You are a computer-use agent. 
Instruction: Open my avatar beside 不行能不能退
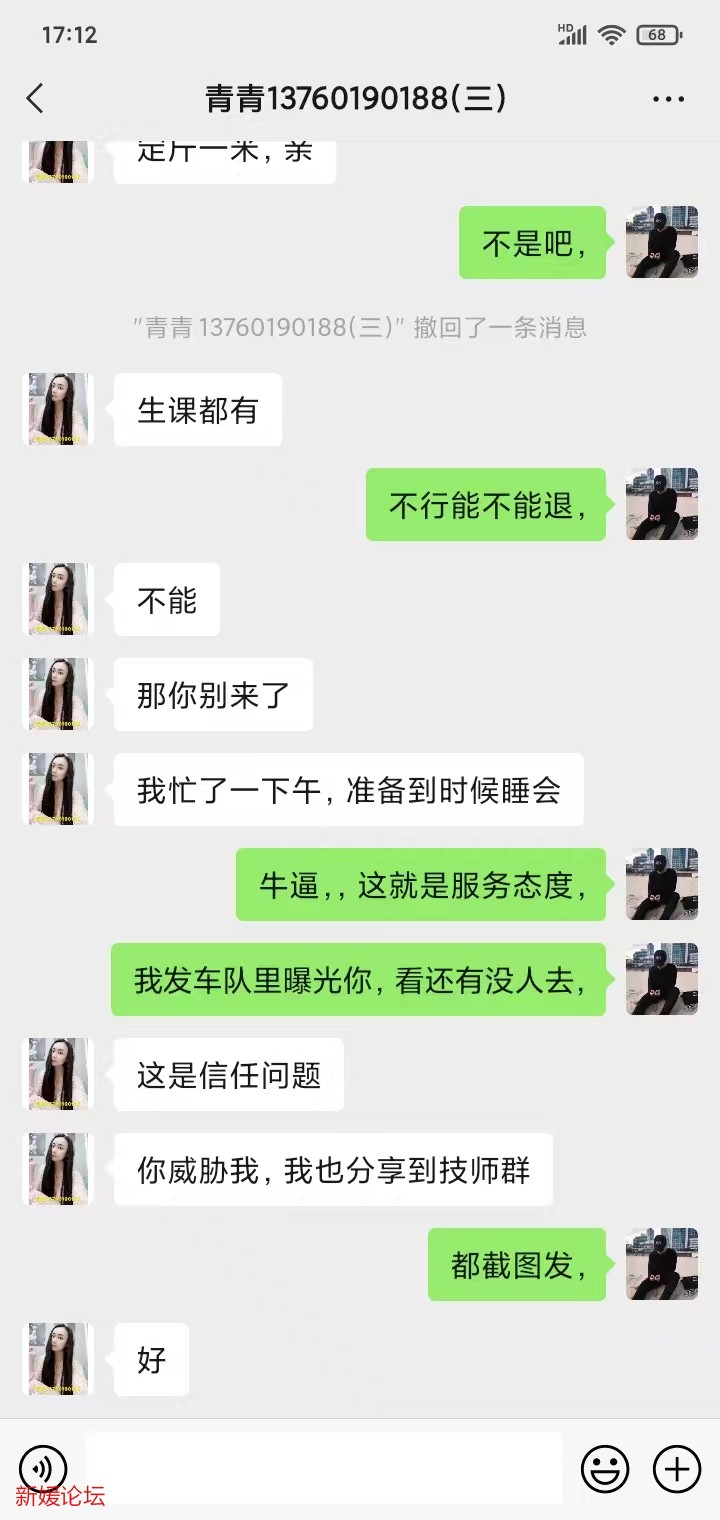click(x=662, y=504)
